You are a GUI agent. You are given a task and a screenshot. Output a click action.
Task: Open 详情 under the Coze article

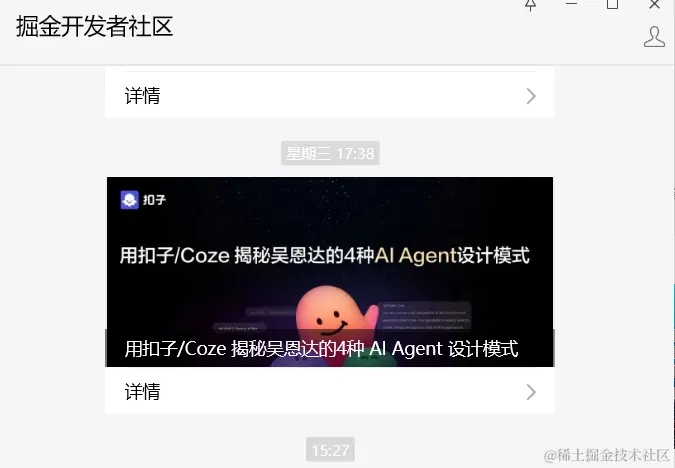[x=329, y=392]
